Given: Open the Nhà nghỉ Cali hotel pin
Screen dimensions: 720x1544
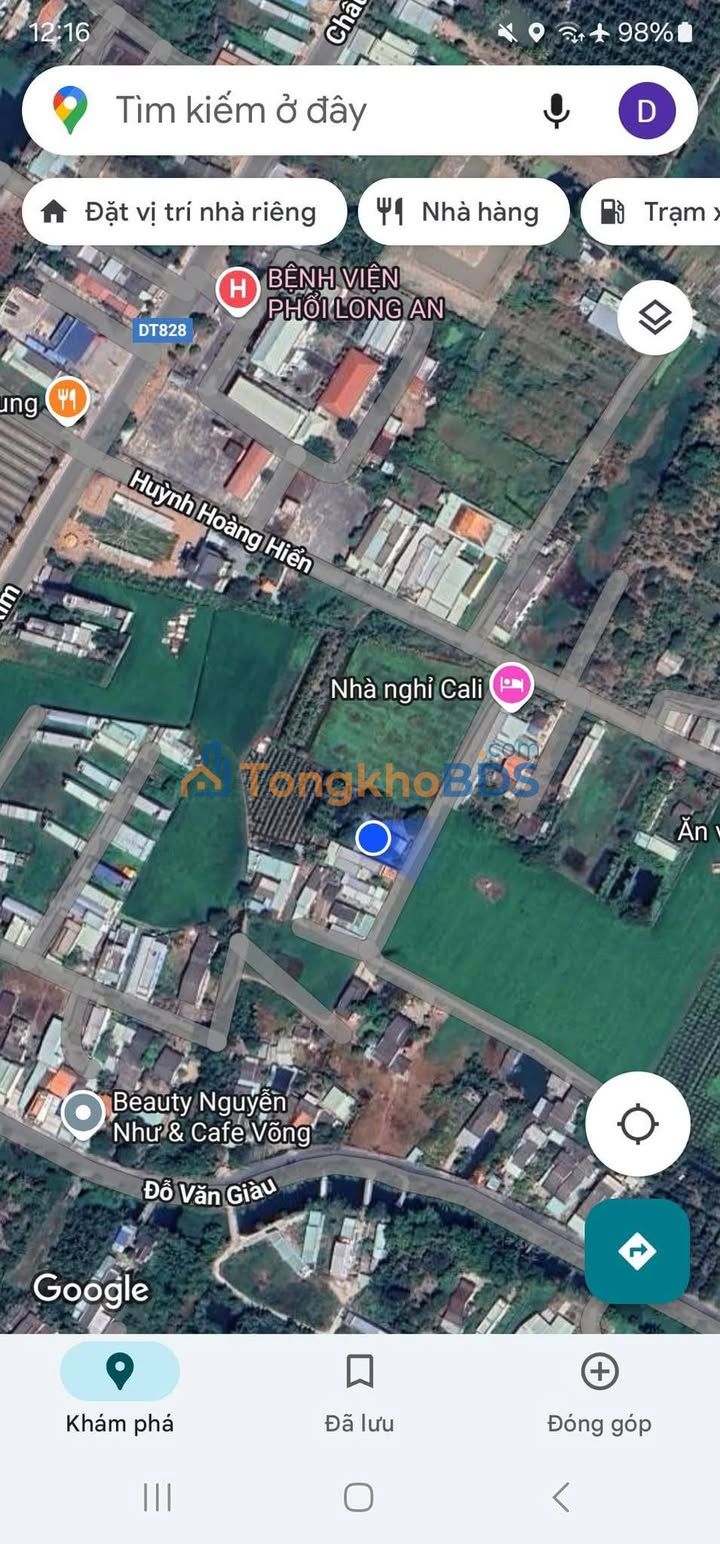Looking at the screenshot, I should [x=511, y=687].
